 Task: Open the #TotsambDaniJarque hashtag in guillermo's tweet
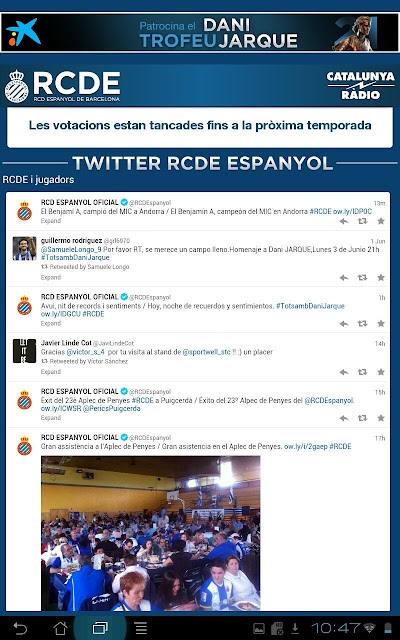pos(75,258)
